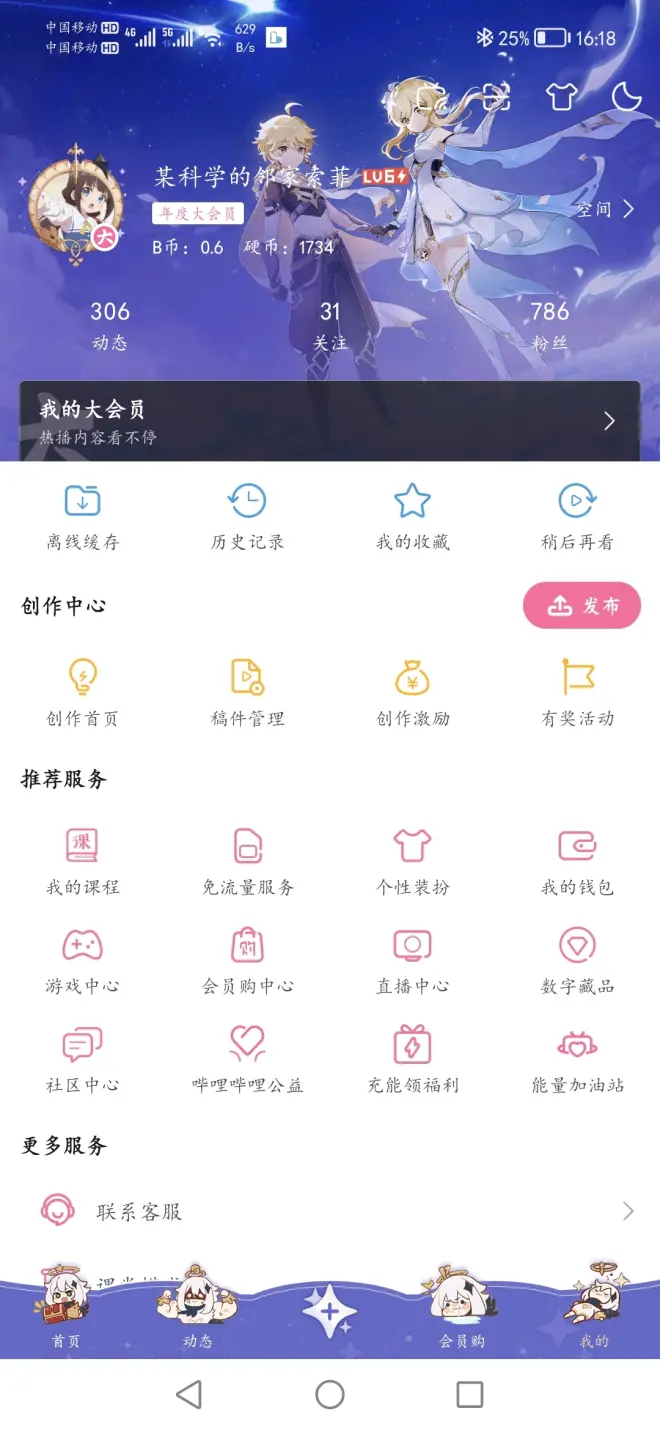Open 稍后再看 watch later list
Image resolution: width=660 pixels, height=1430 pixels.
(x=577, y=517)
